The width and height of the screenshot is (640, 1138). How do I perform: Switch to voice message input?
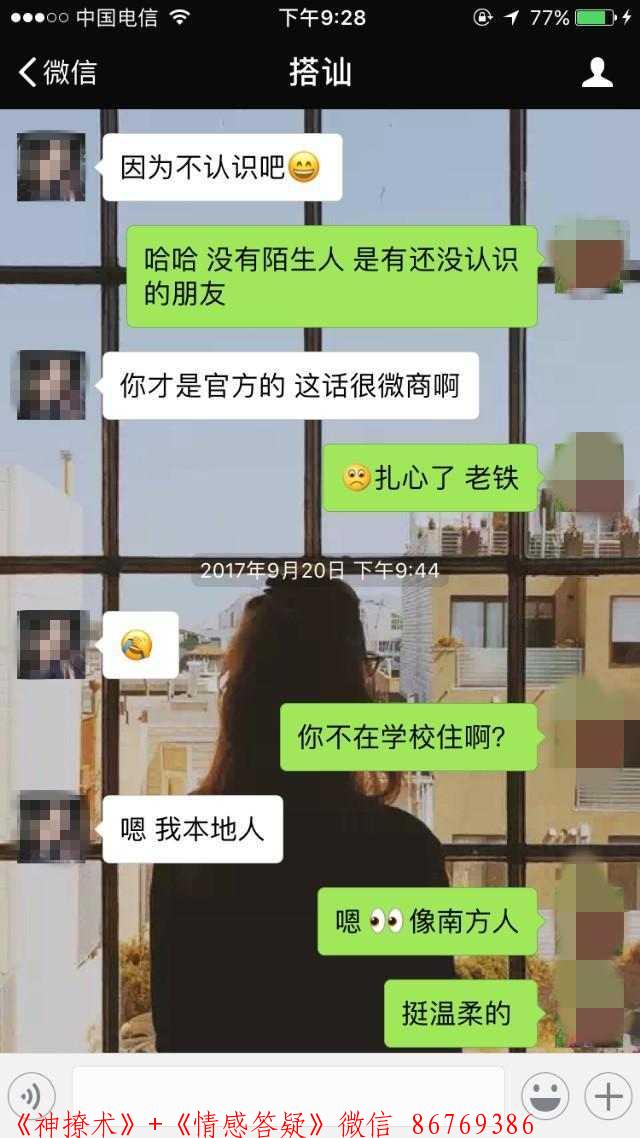coord(32,1094)
